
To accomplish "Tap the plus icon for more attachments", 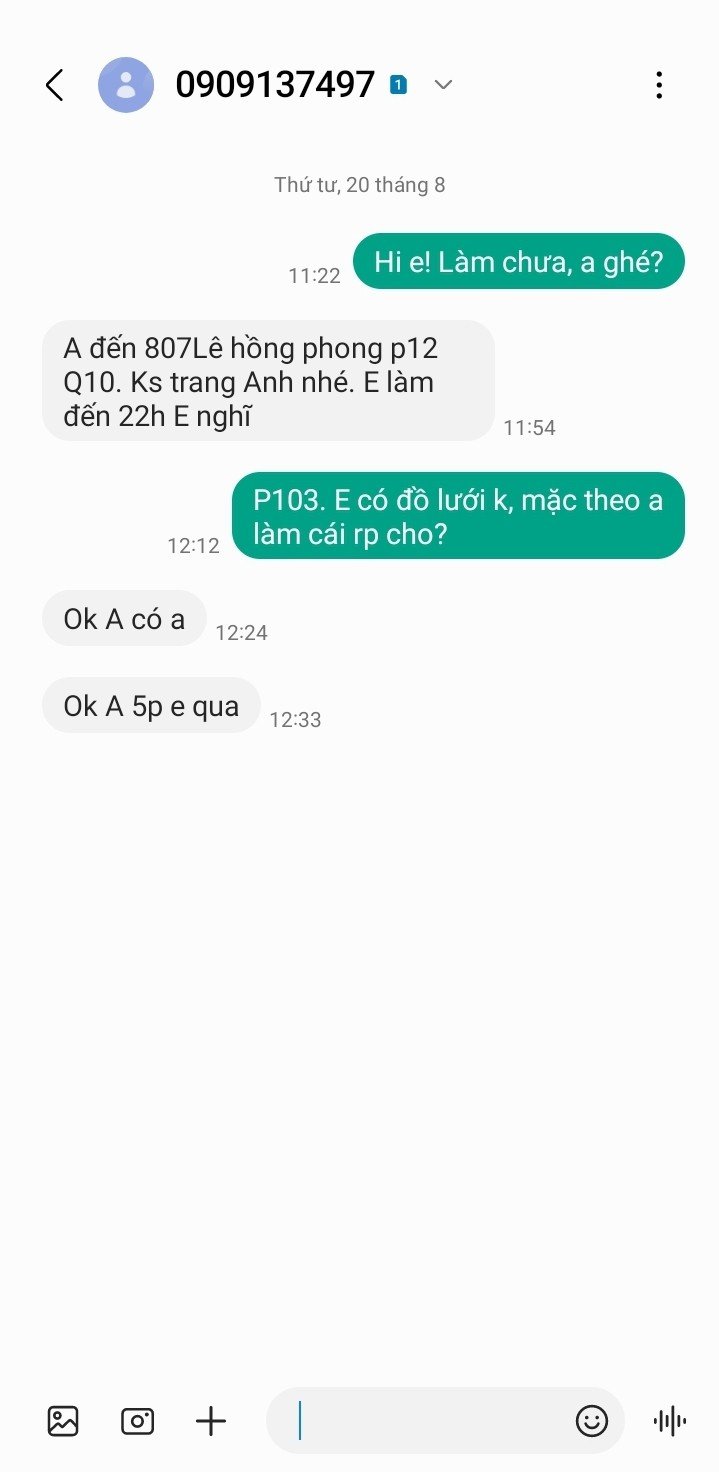I will coord(211,1421).
